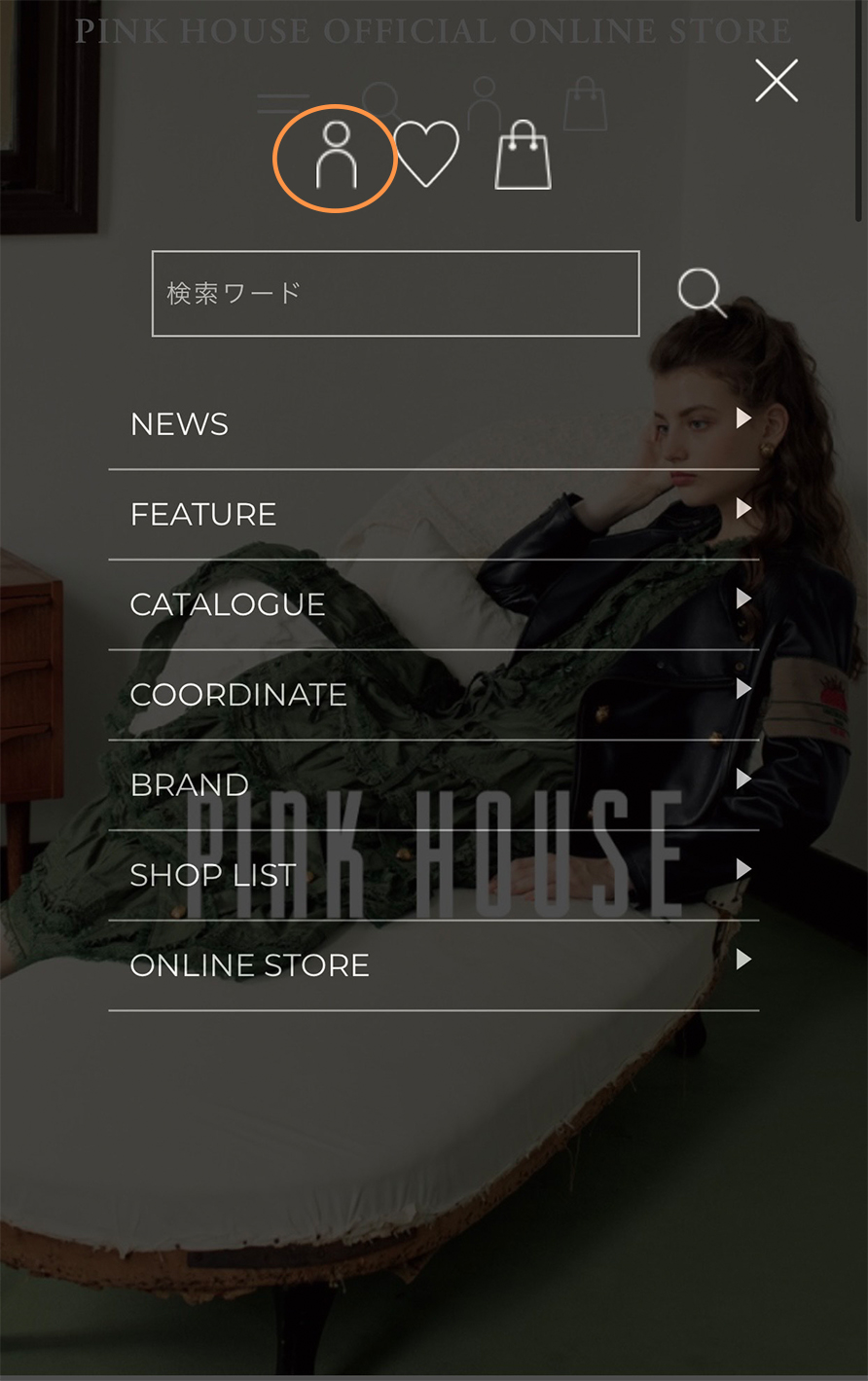The width and height of the screenshot is (868, 1381).
Task: Open the shopping bag
Action: 523,156
